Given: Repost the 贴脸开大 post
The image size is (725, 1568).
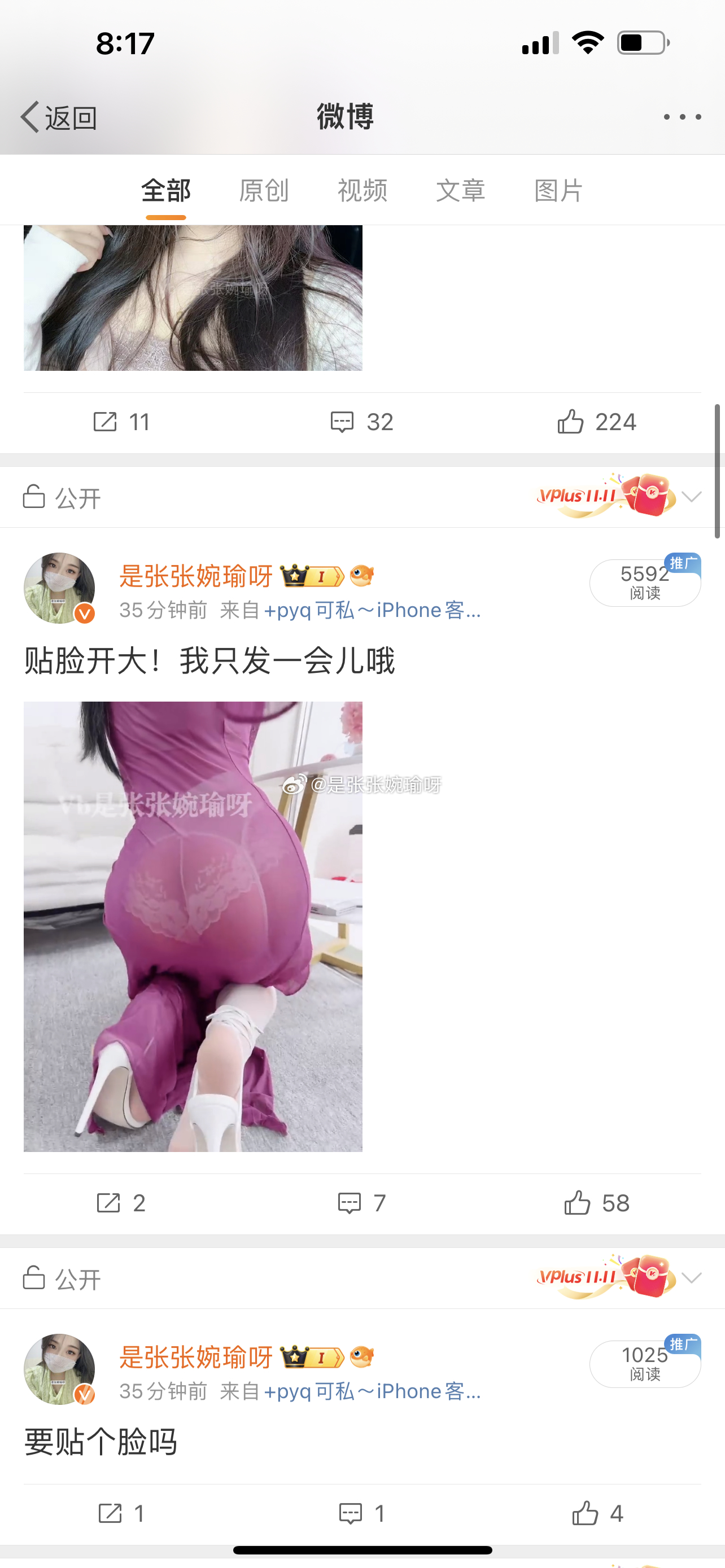Looking at the screenshot, I should click(121, 1203).
